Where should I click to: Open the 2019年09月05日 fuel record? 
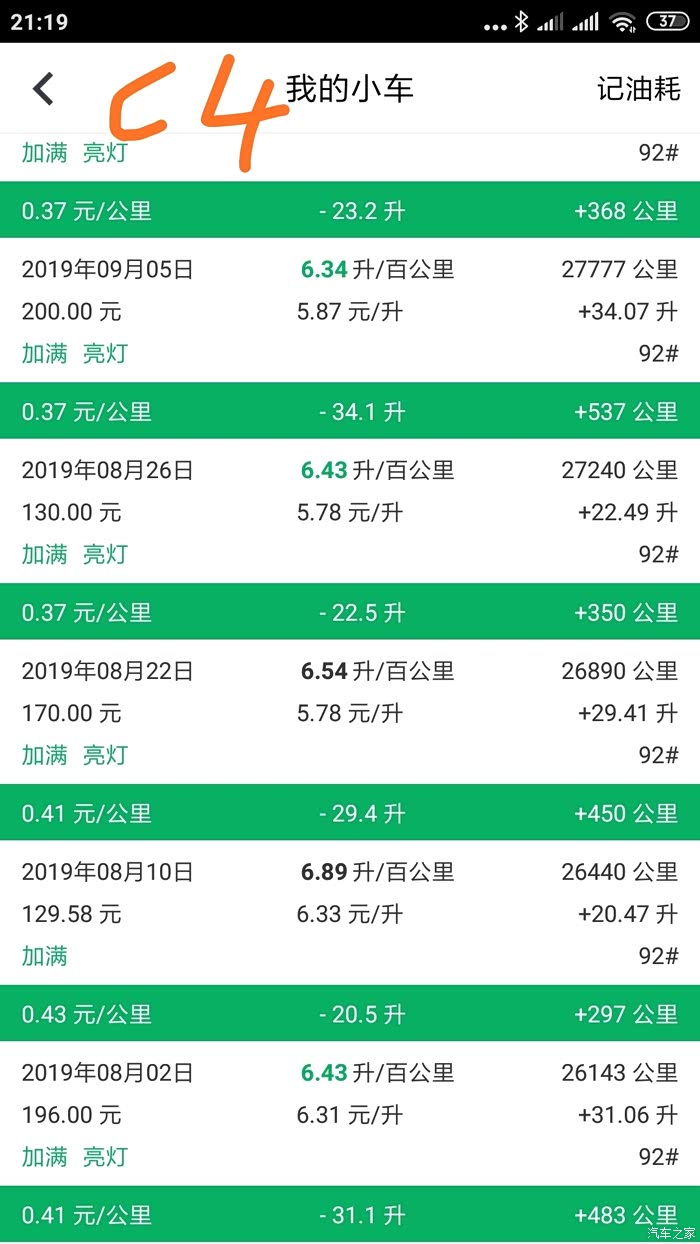pos(350,311)
